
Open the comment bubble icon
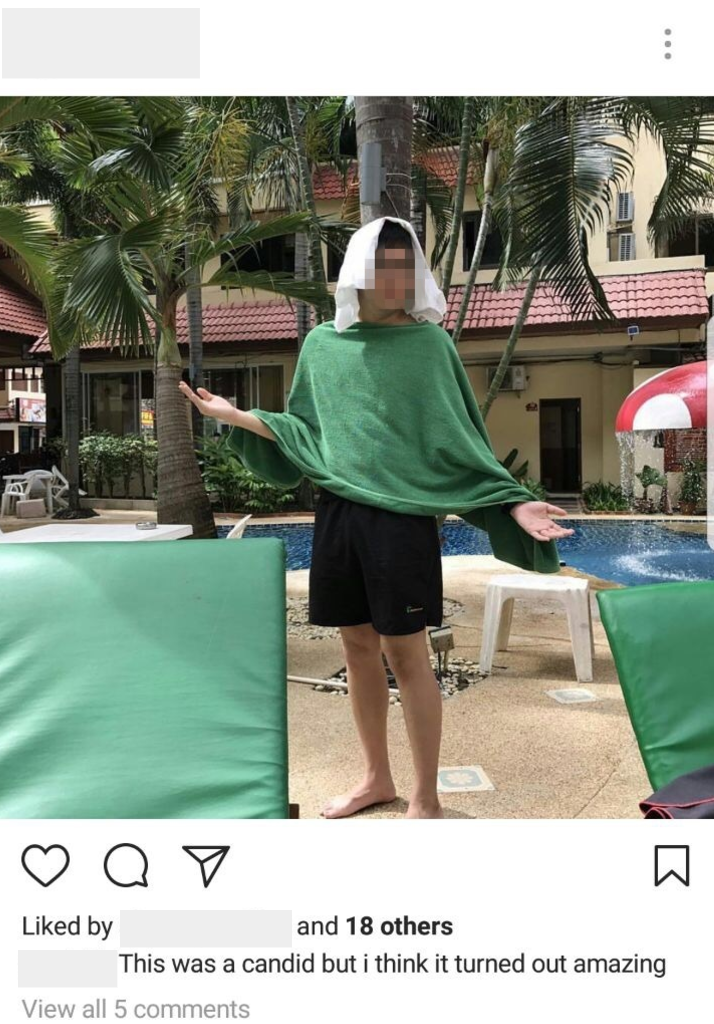[126, 865]
